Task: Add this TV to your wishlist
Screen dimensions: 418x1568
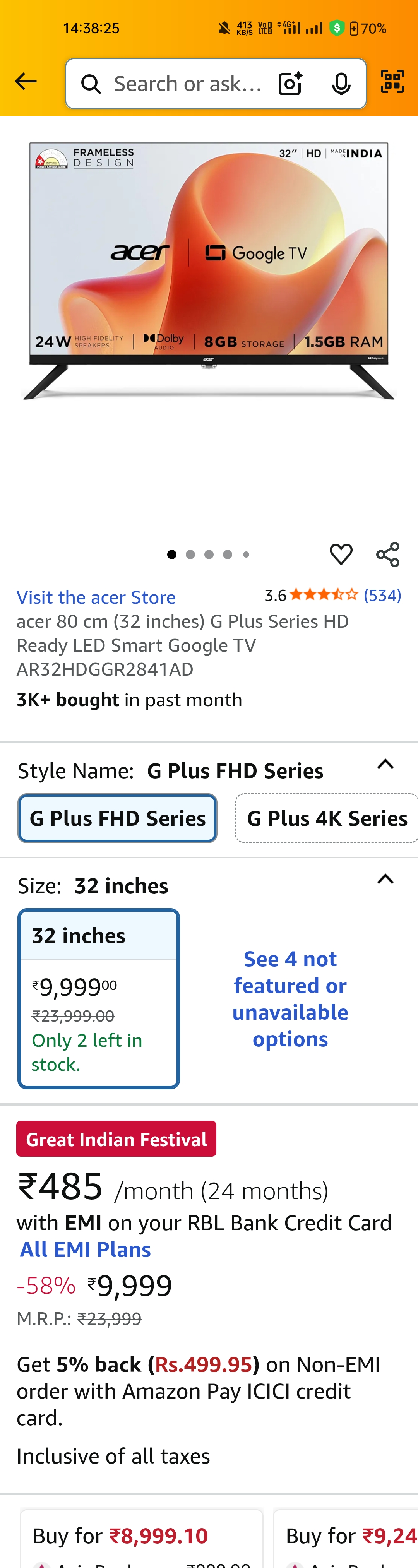Action: click(341, 555)
